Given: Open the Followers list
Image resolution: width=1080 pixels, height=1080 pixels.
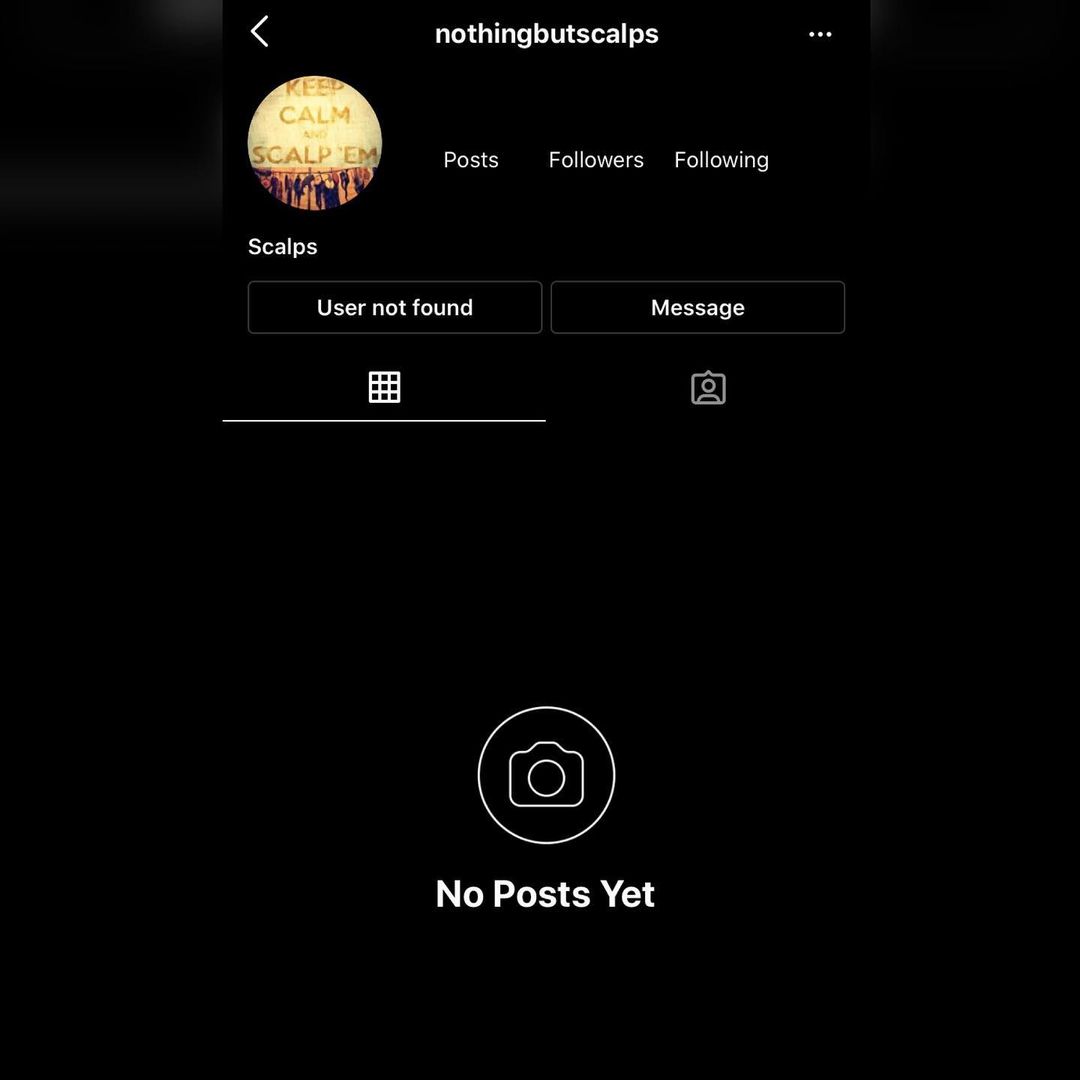Looking at the screenshot, I should [x=596, y=160].
